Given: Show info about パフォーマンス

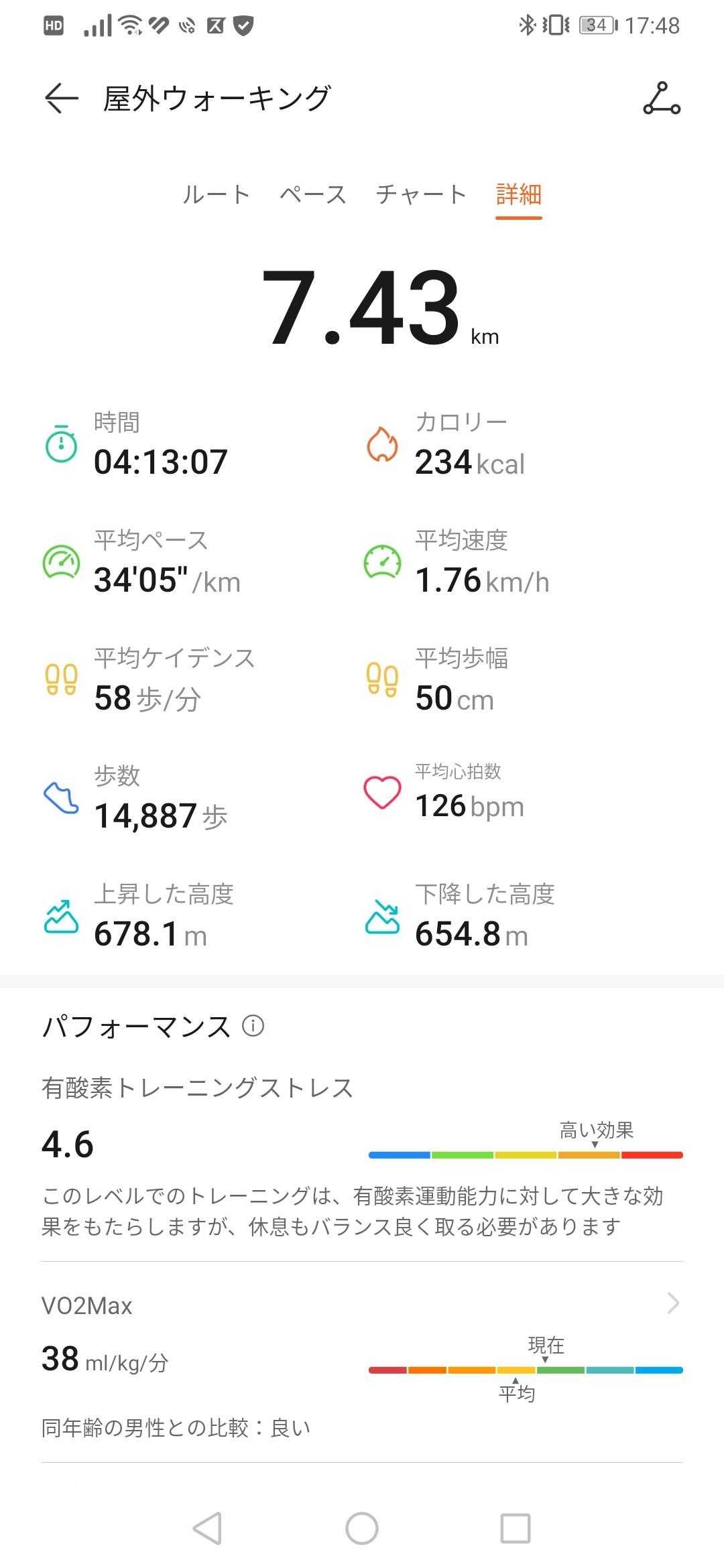Looking at the screenshot, I should tap(253, 1026).
